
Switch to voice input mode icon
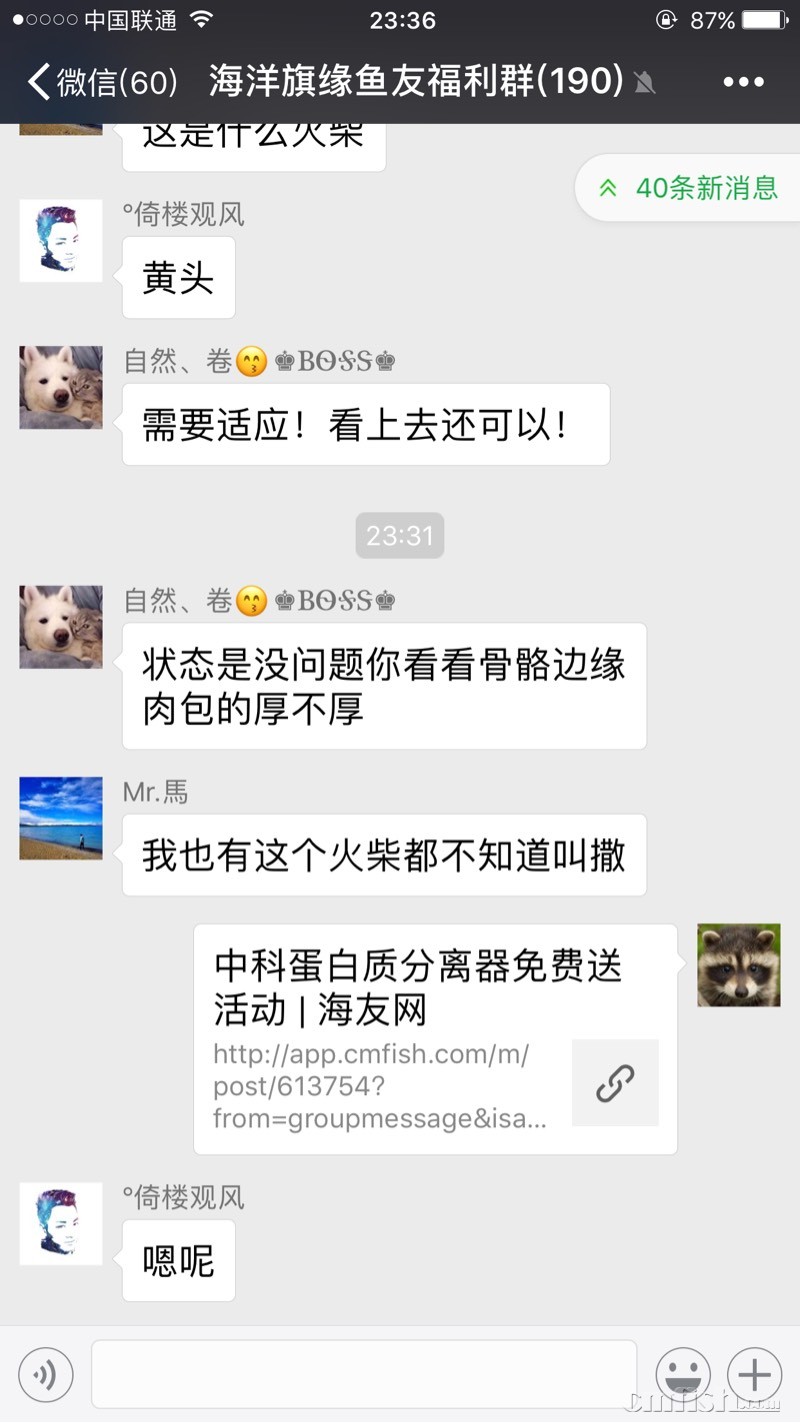(45, 1374)
